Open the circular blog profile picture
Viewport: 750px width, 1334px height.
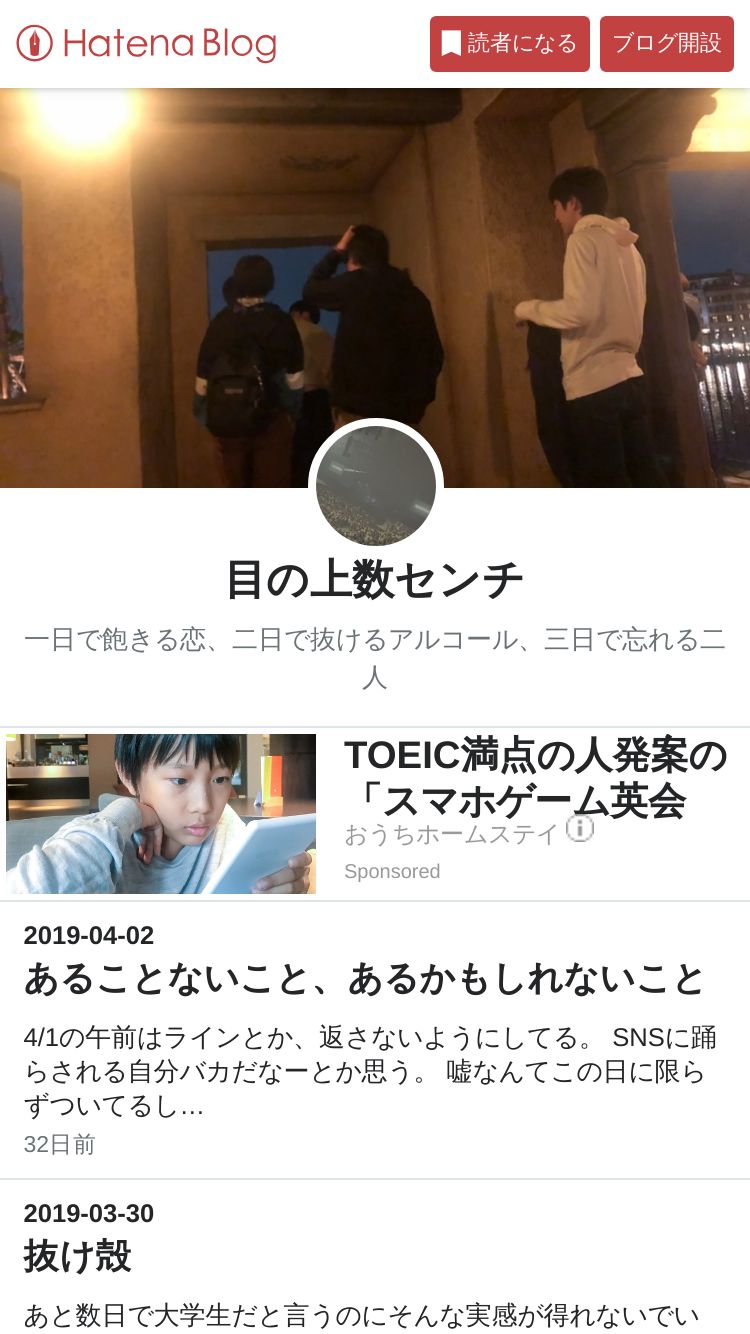(x=375, y=486)
